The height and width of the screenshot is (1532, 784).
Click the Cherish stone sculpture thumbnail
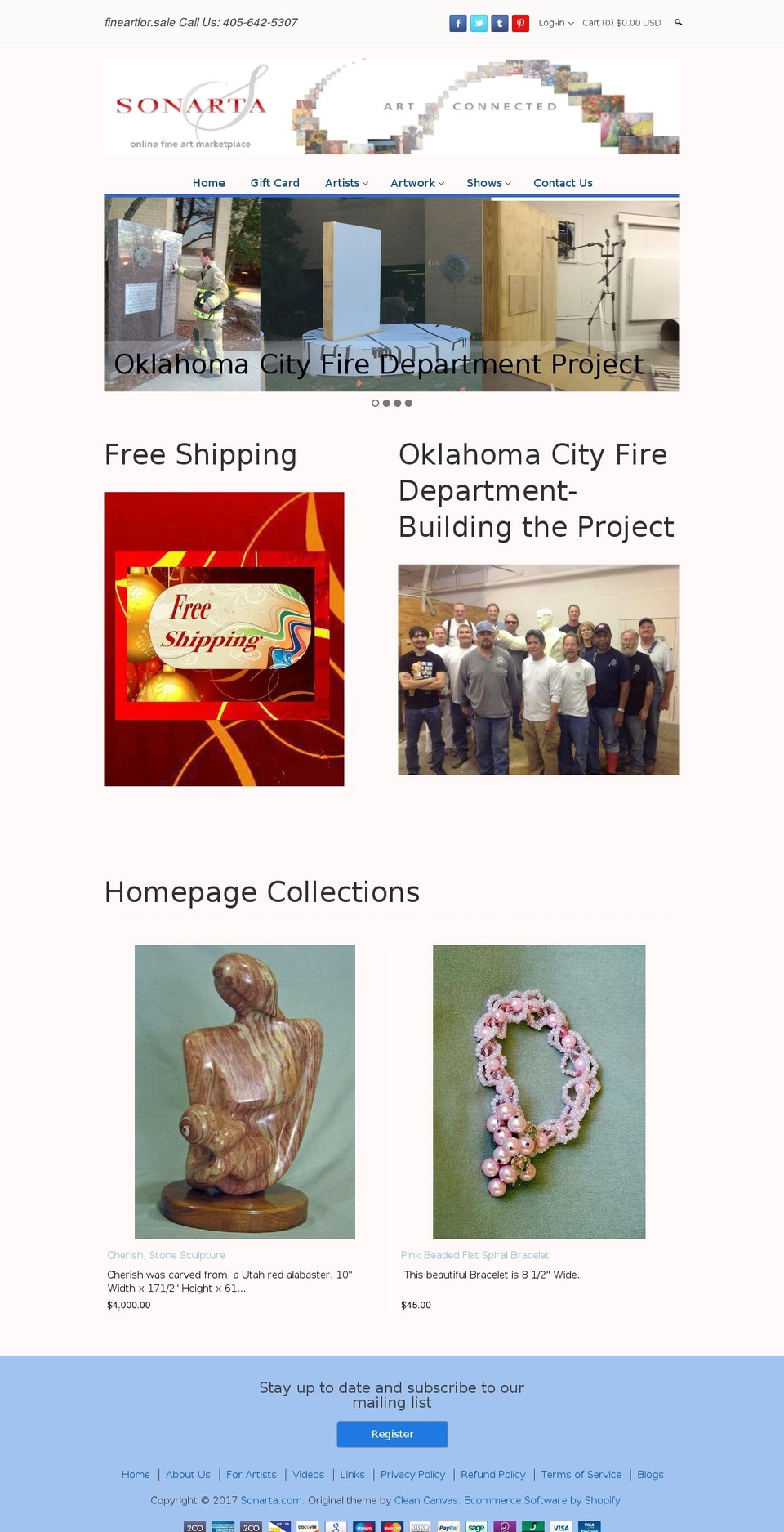click(x=244, y=1092)
